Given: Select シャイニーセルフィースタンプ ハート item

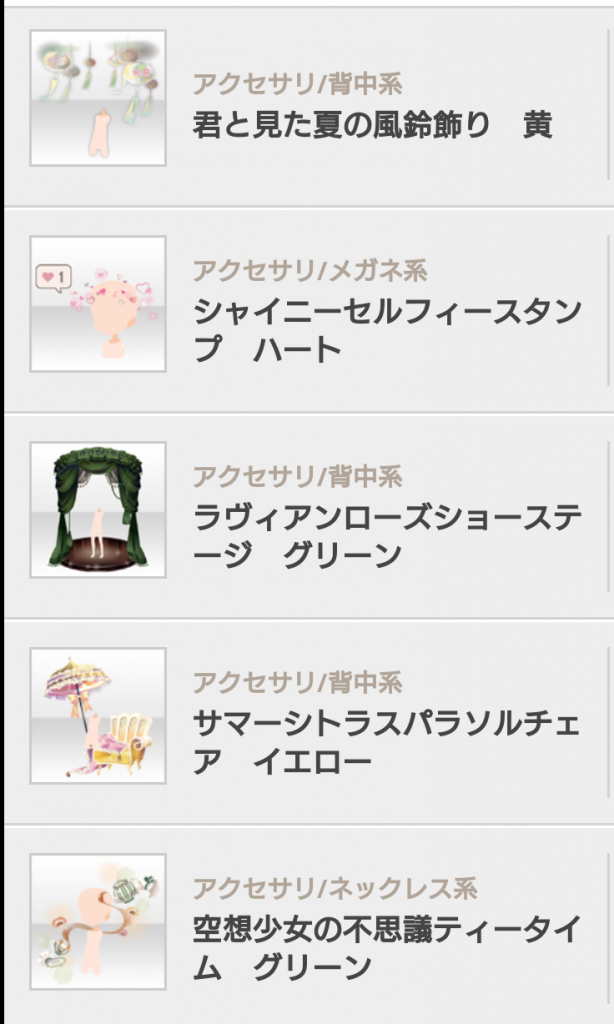Looking at the screenshot, I should coord(385,312).
